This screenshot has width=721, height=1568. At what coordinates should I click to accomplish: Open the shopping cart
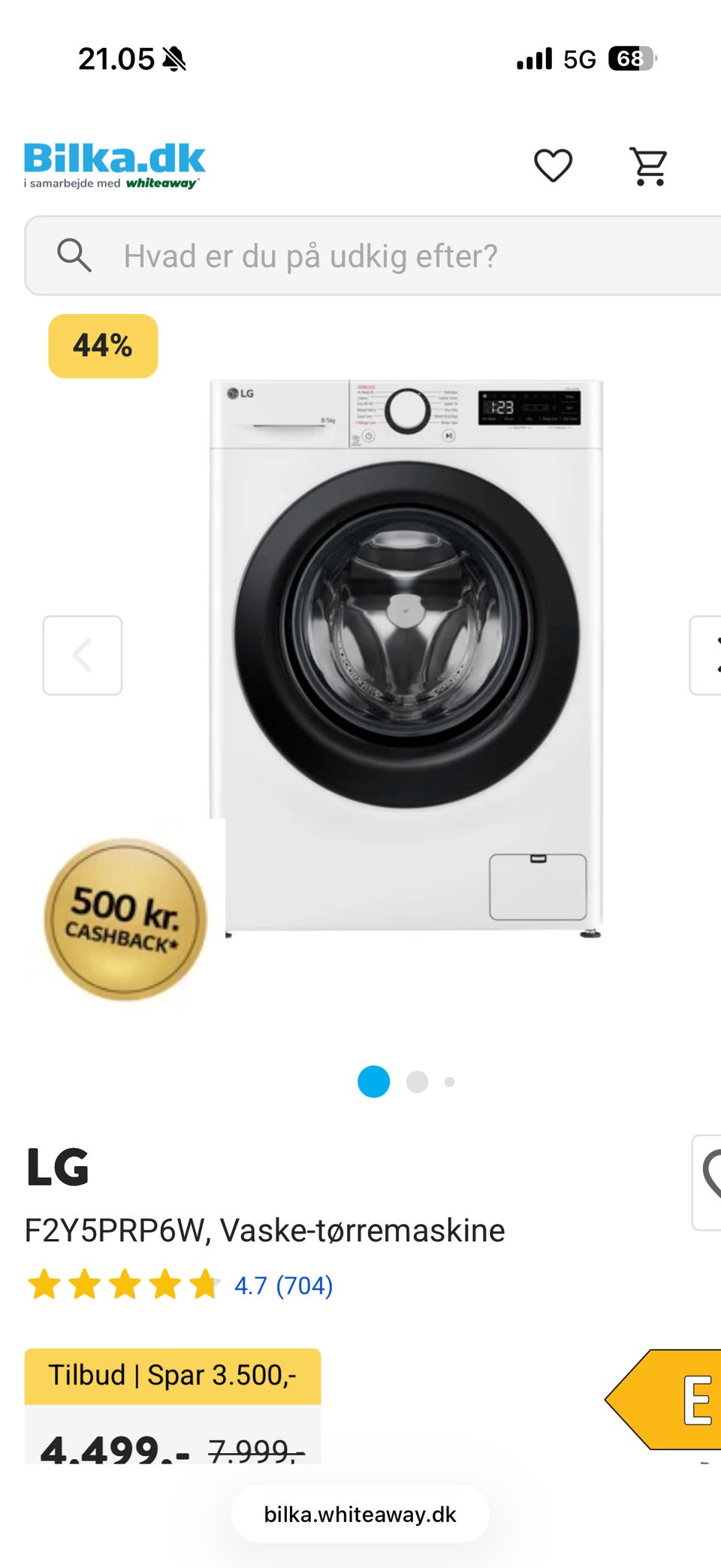coord(648,165)
